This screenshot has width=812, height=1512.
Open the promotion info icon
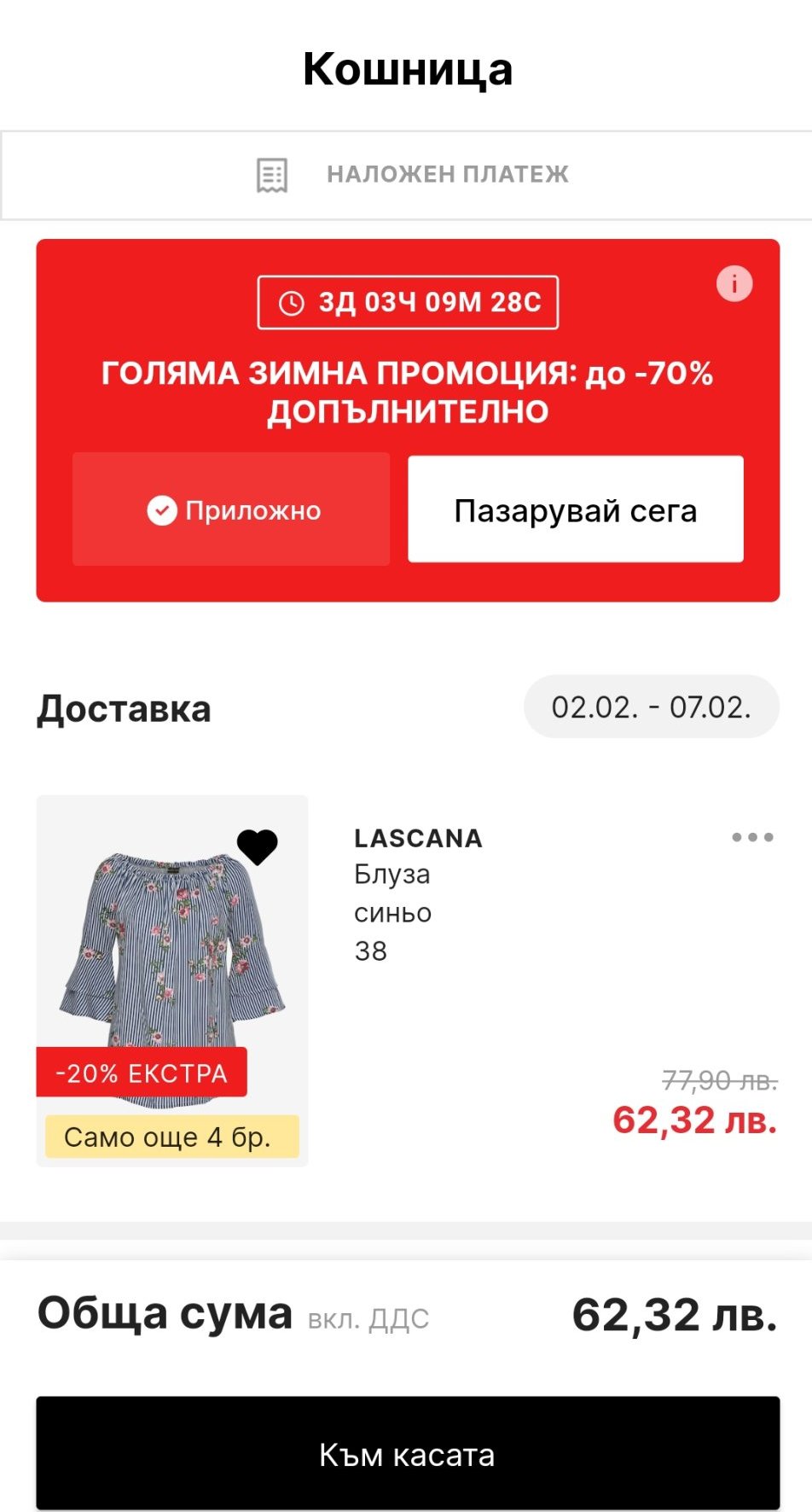[734, 283]
